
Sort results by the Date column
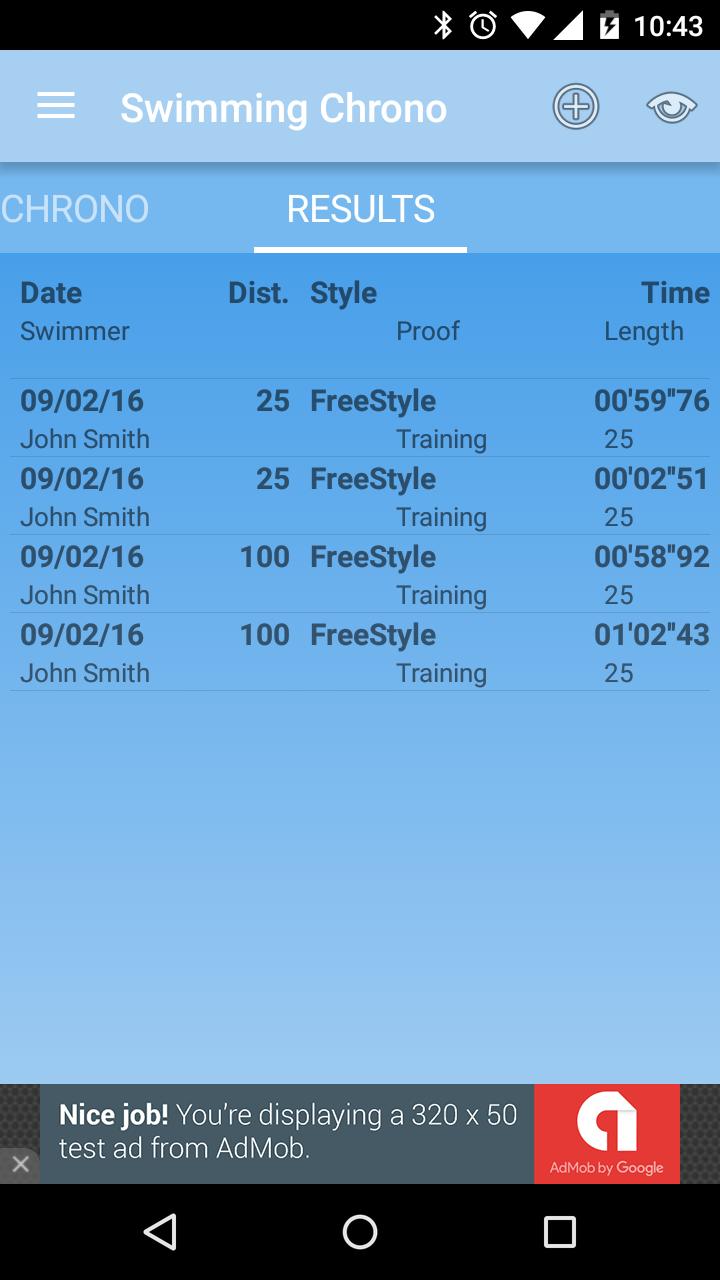point(50,292)
